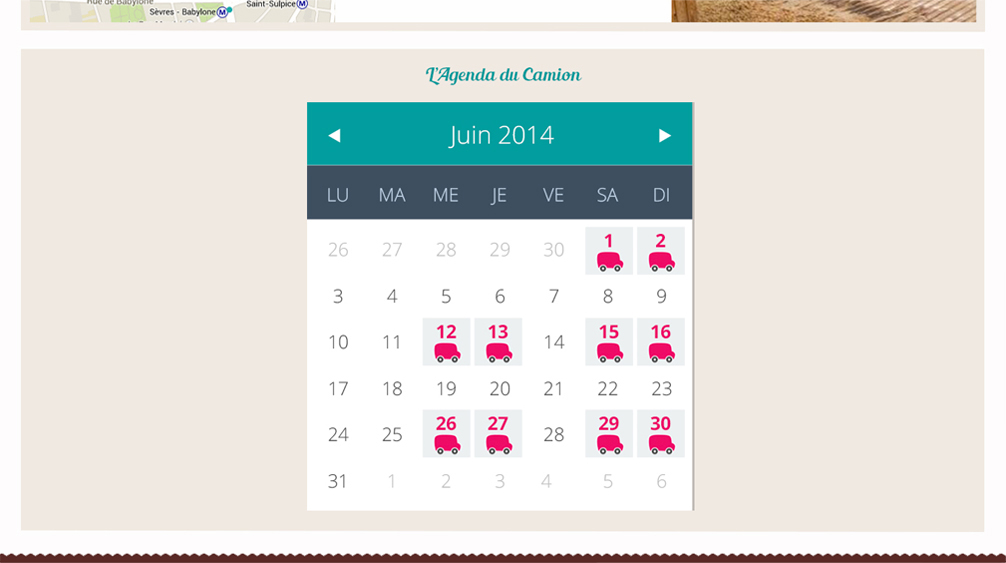This screenshot has height=563, width=1006.
Task: Open the truck event on June 26
Action: 446,434
